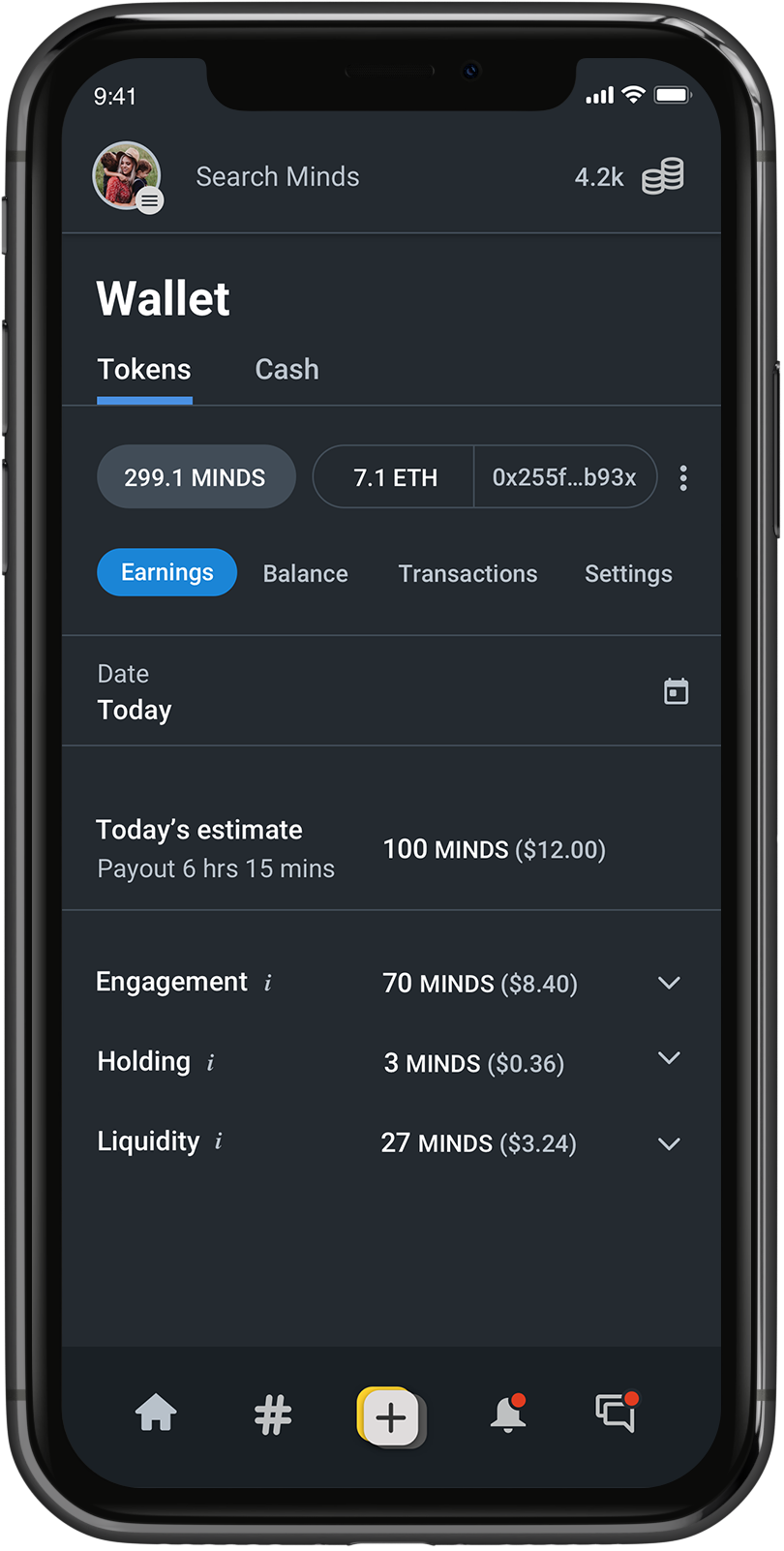Expand the Liquidity earnings row
Viewport: 784px width, 1551px height.
tap(669, 1144)
